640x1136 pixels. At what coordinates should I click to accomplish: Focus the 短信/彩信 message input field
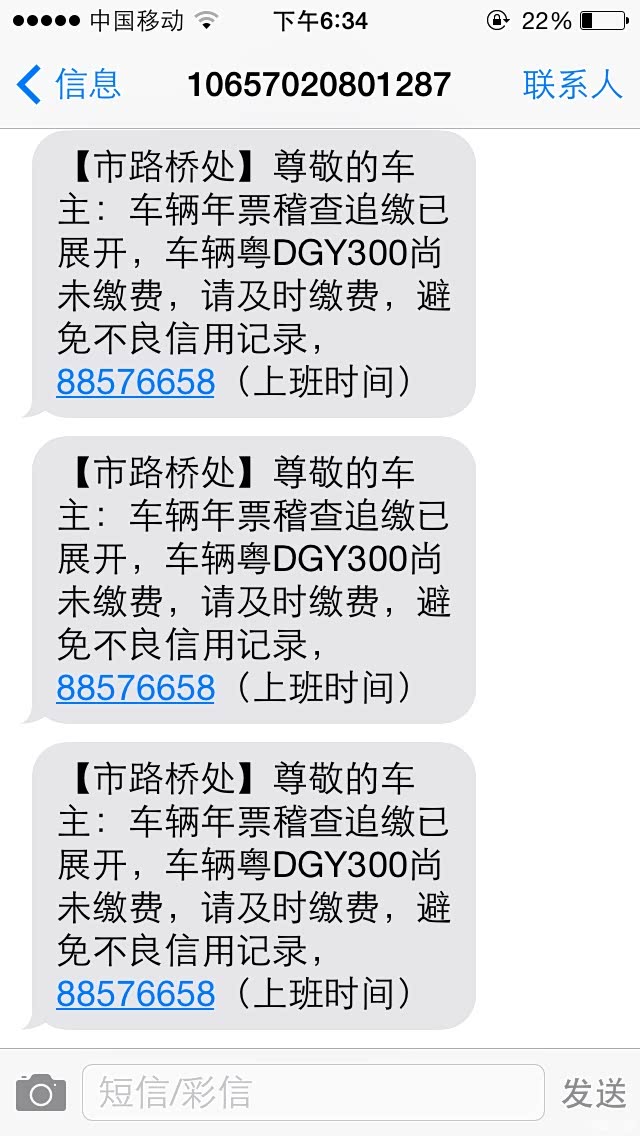(312, 1092)
